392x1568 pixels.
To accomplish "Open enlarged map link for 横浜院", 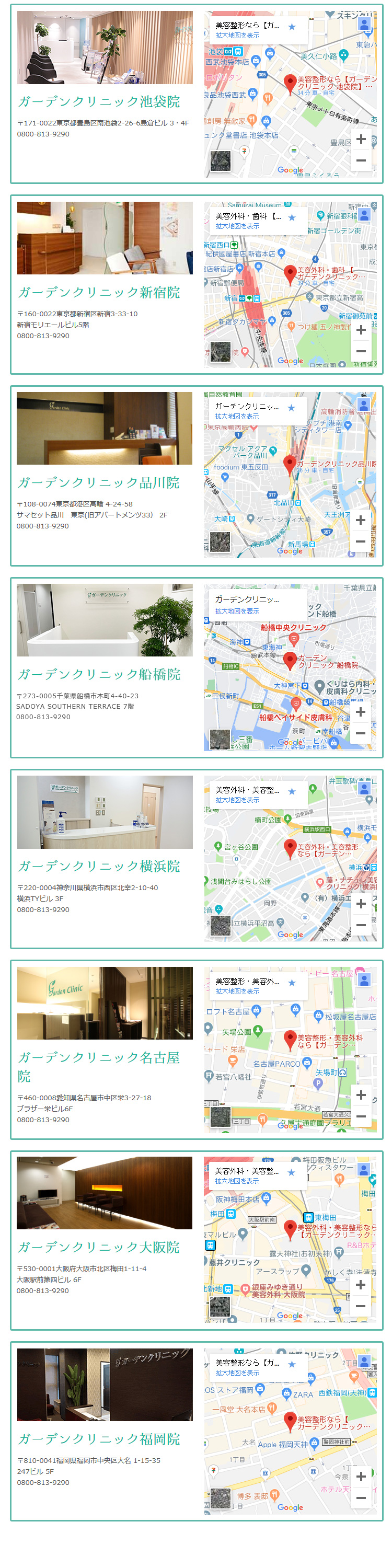I will click(237, 800).
